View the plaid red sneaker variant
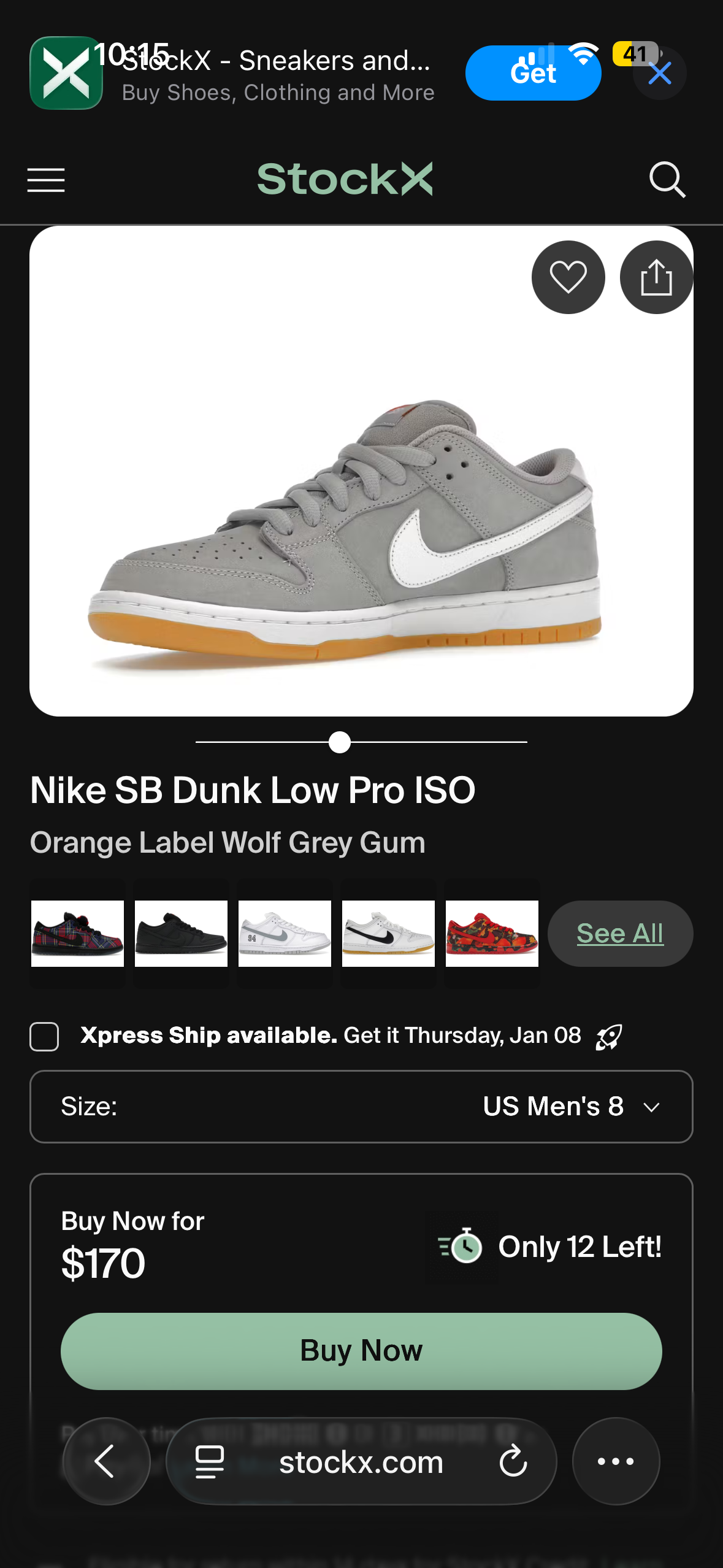This screenshot has height=1568, width=723. 77,933
